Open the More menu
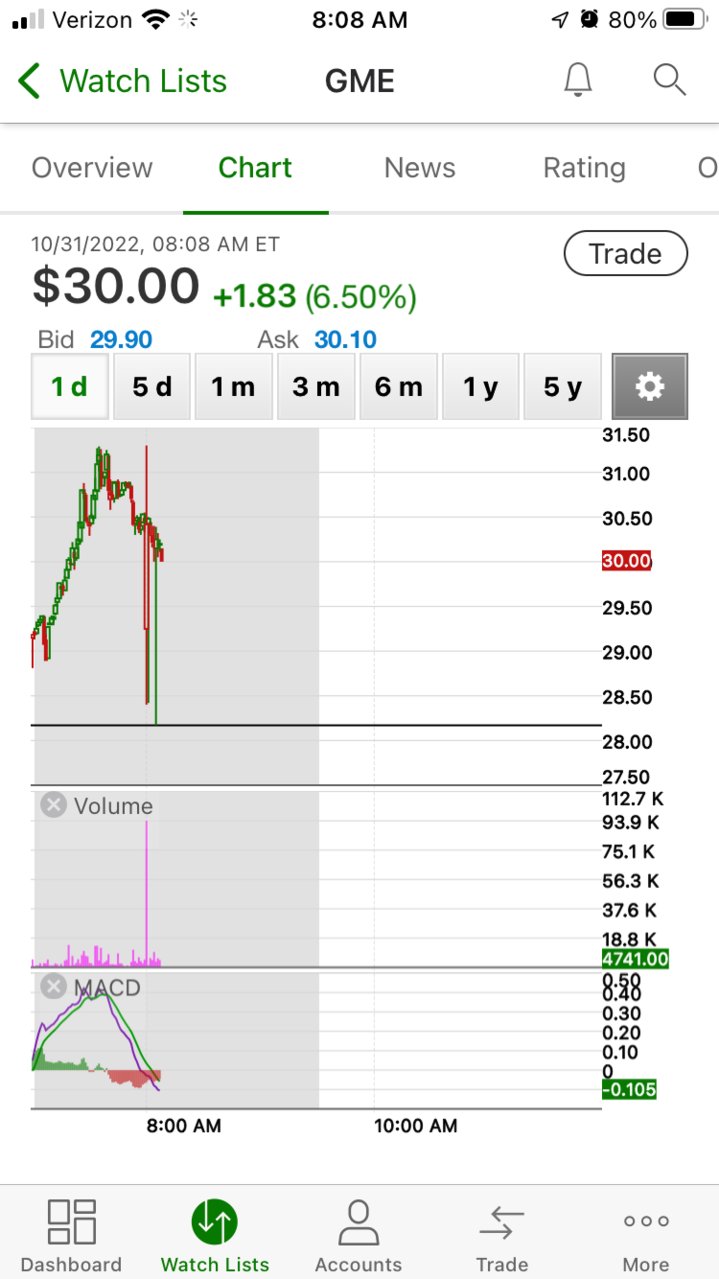 646,1236
